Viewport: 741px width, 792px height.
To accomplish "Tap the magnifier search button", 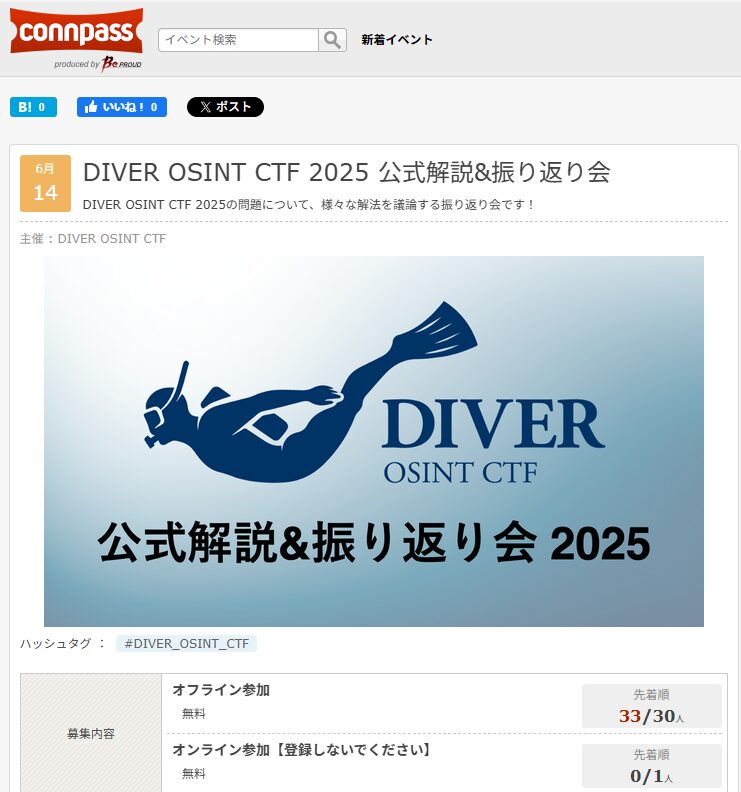I will coord(332,40).
